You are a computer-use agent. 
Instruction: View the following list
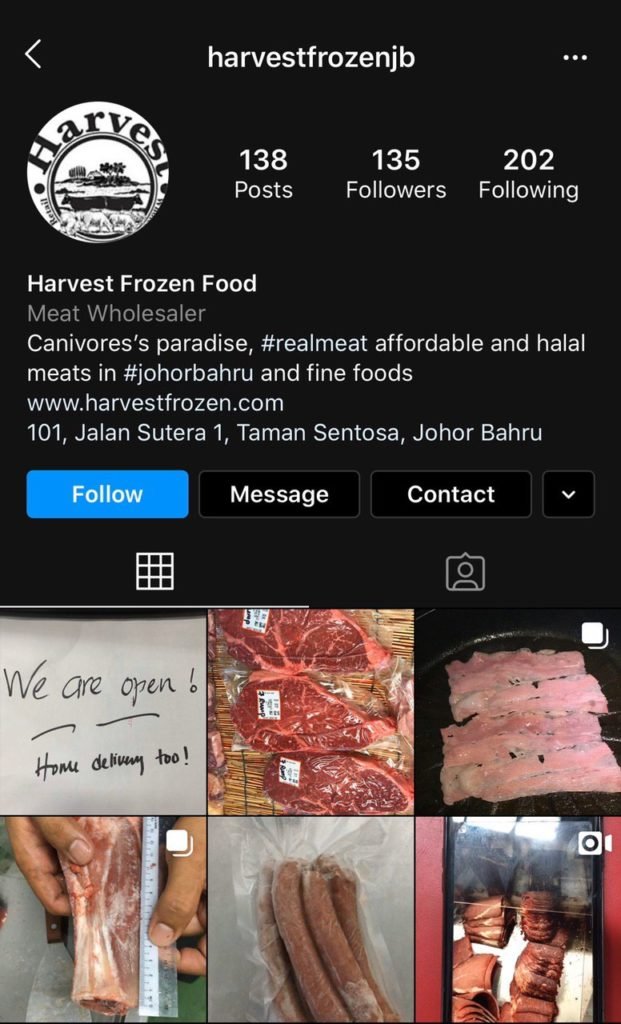tap(528, 174)
